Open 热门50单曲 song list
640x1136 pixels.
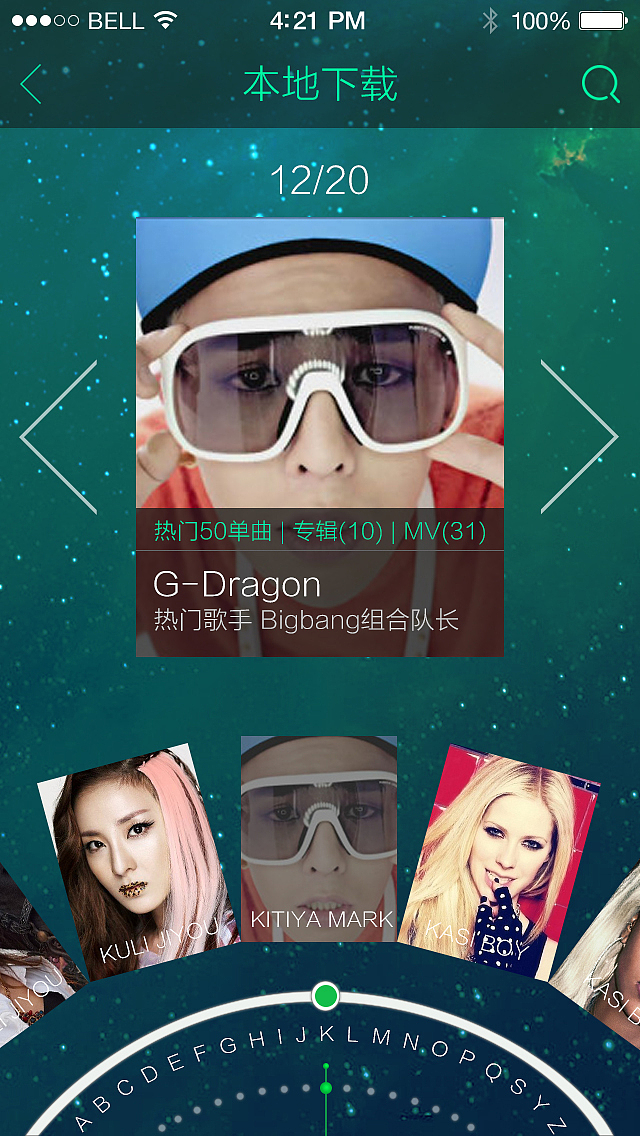[x=212, y=532]
